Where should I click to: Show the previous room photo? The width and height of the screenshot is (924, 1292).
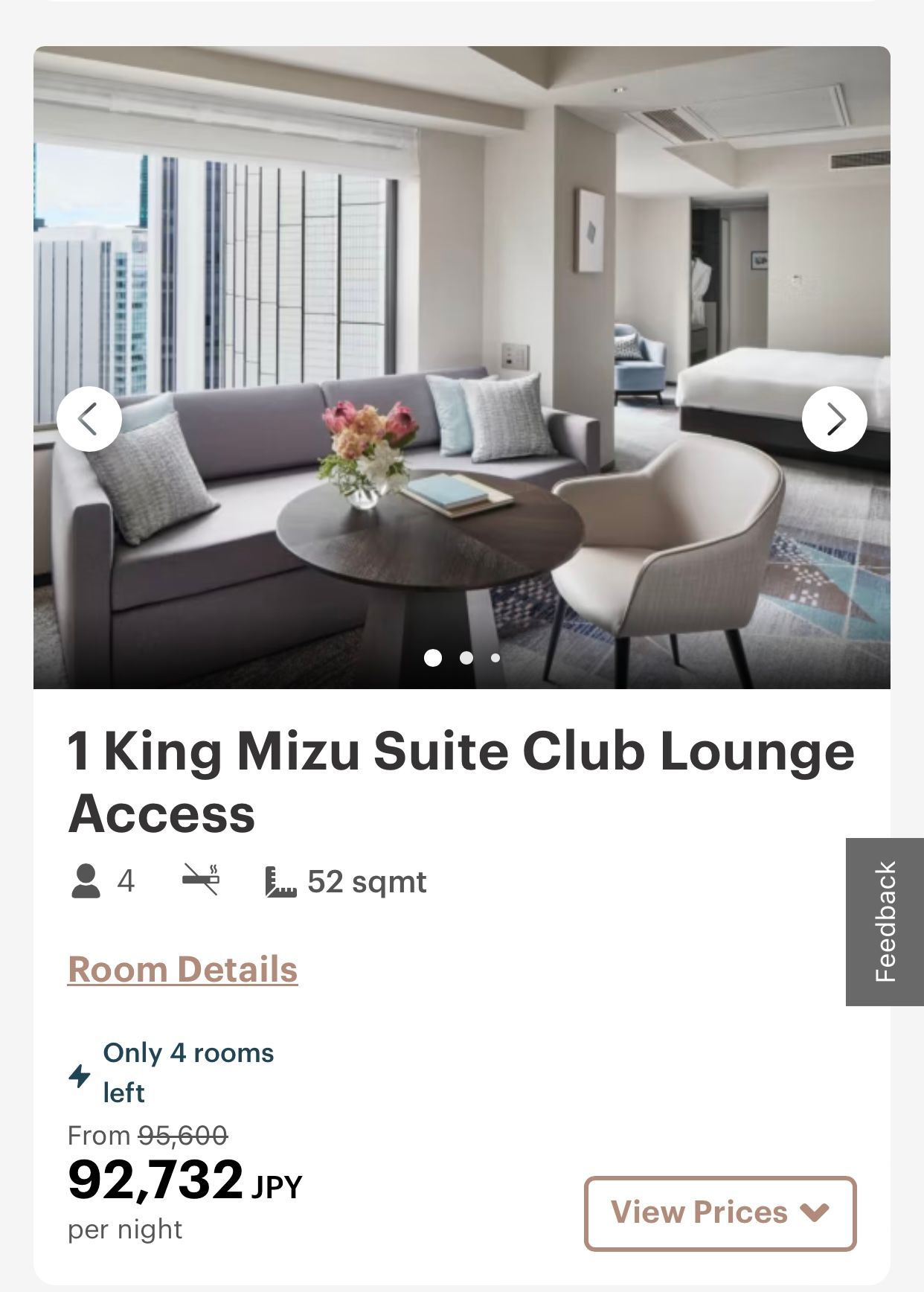(89, 419)
